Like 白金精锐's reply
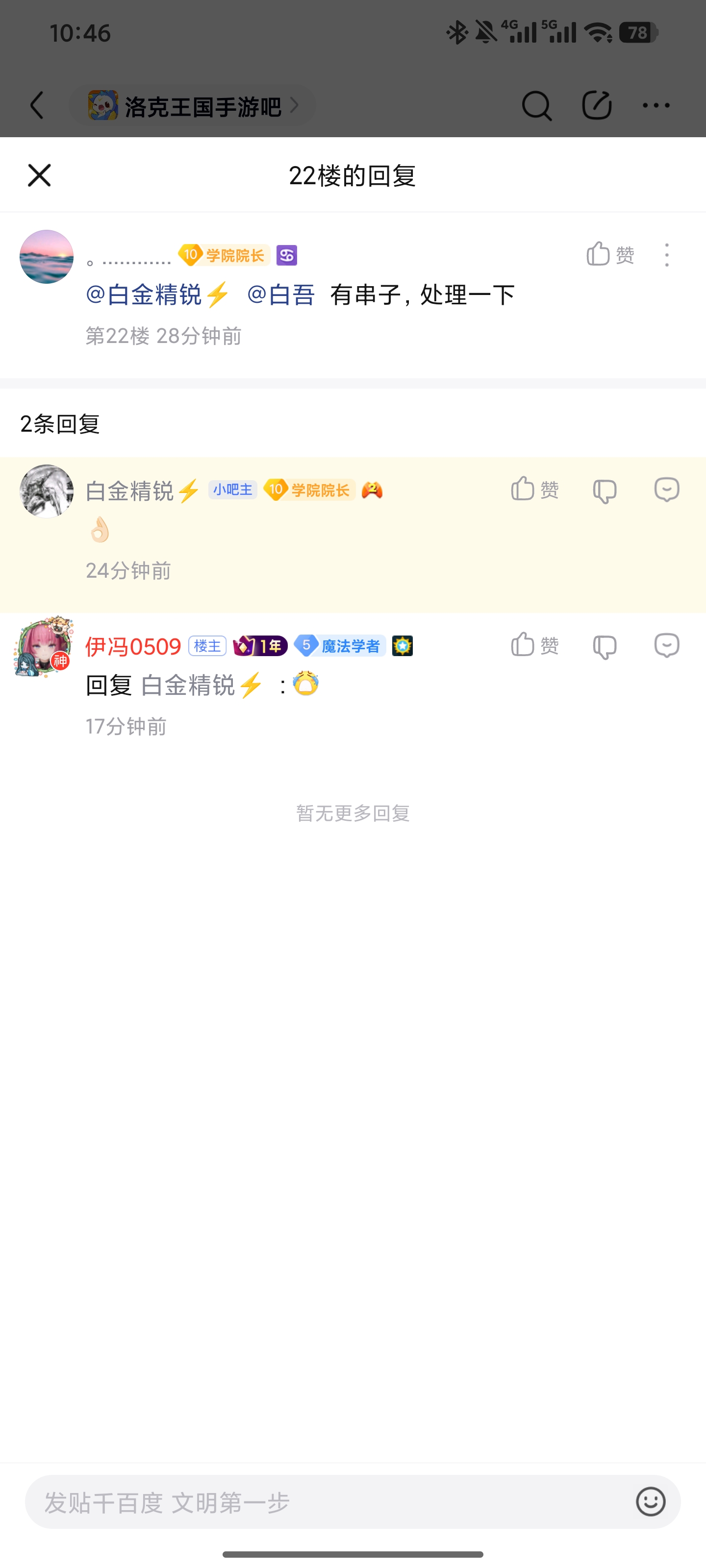The image size is (706, 1568). (x=535, y=489)
